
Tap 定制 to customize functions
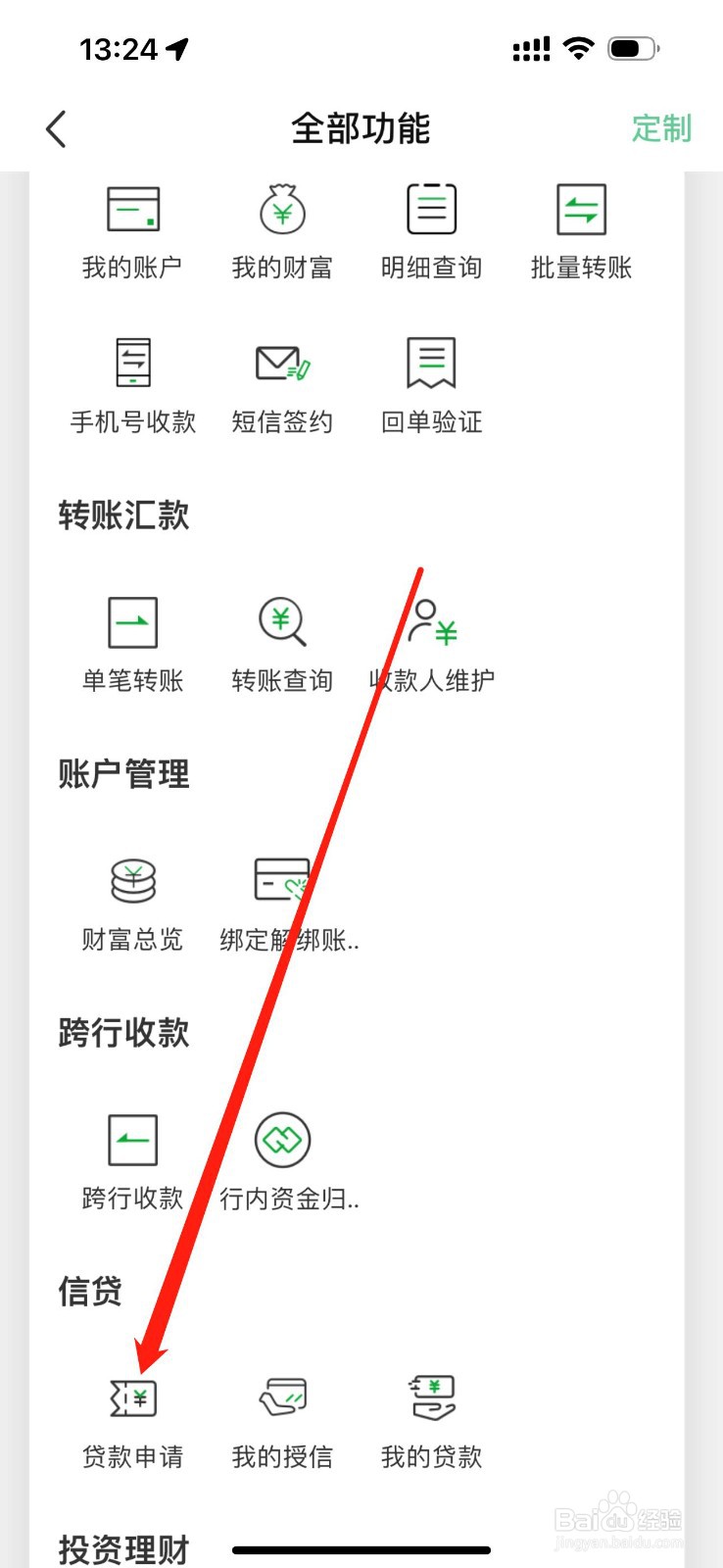pos(663,130)
